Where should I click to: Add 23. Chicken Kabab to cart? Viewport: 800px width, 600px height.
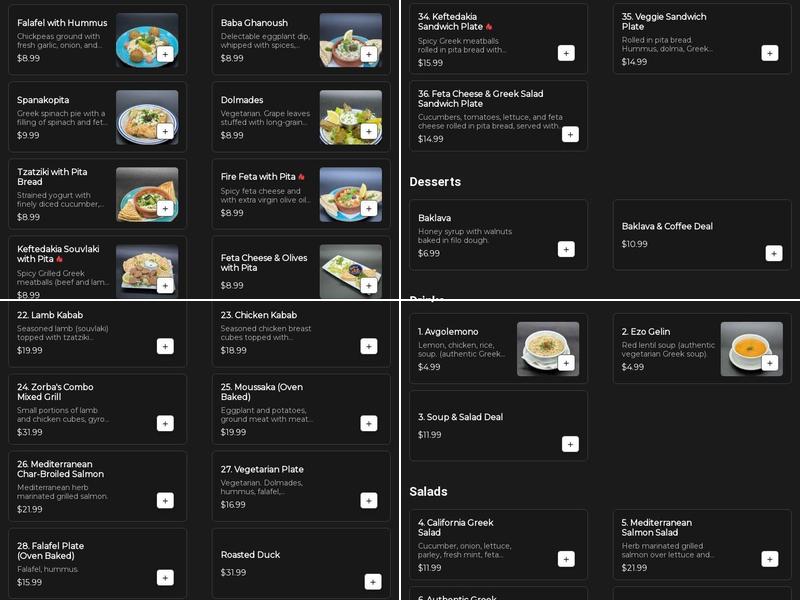(x=369, y=346)
